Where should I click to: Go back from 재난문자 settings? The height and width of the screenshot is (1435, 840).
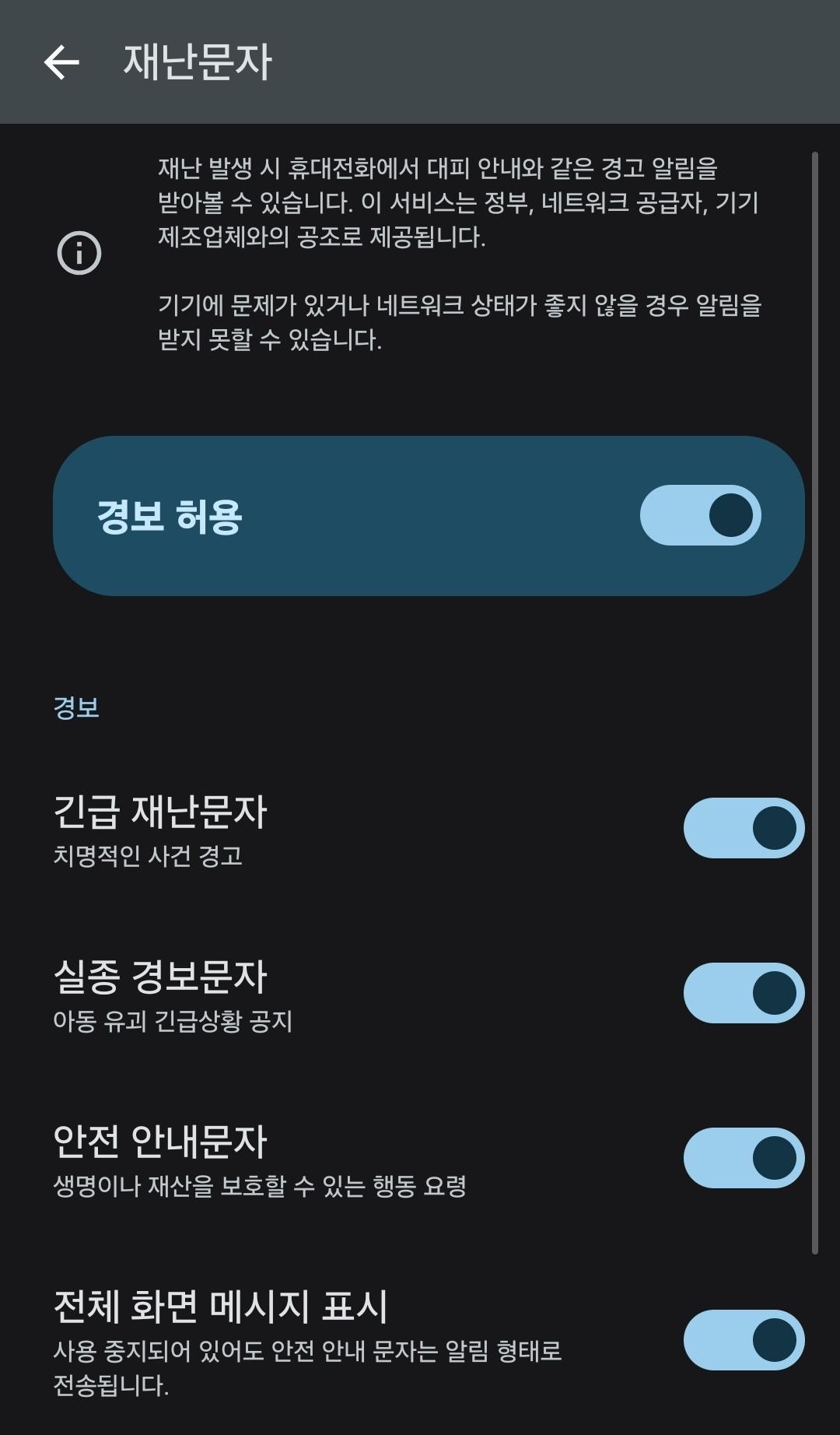click(x=62, y=62)
